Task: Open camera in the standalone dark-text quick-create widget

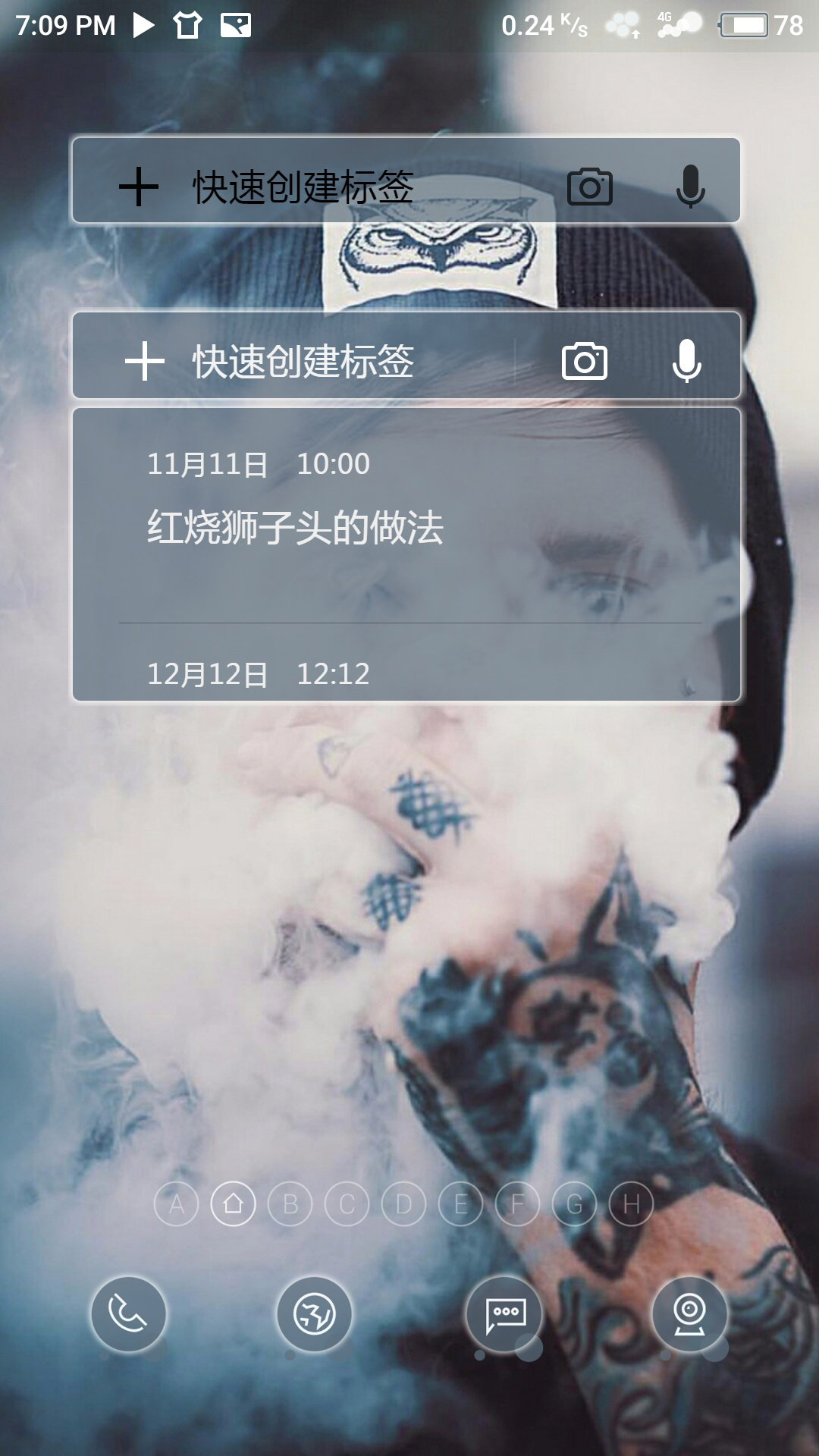Action: pos(590,187)
